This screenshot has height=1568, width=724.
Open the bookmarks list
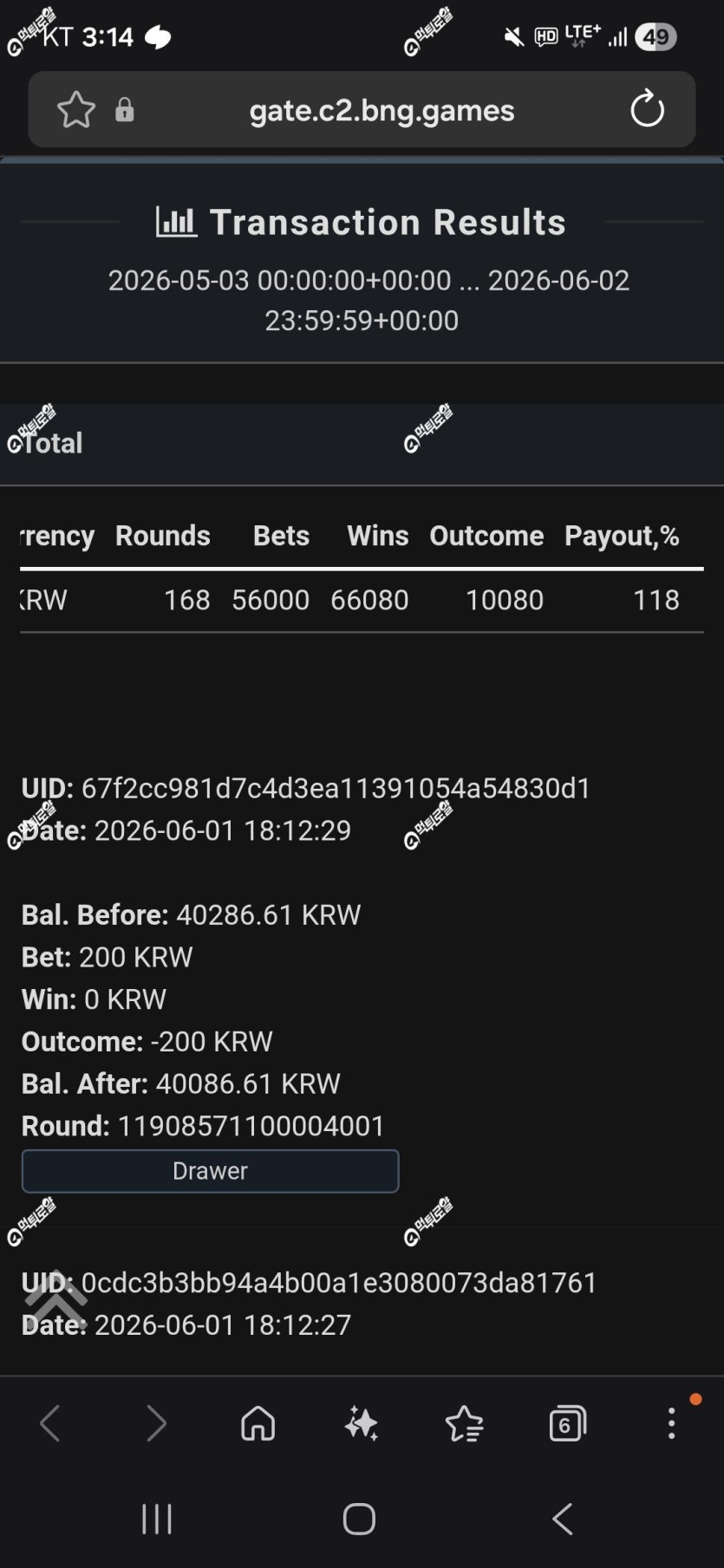465,1423
